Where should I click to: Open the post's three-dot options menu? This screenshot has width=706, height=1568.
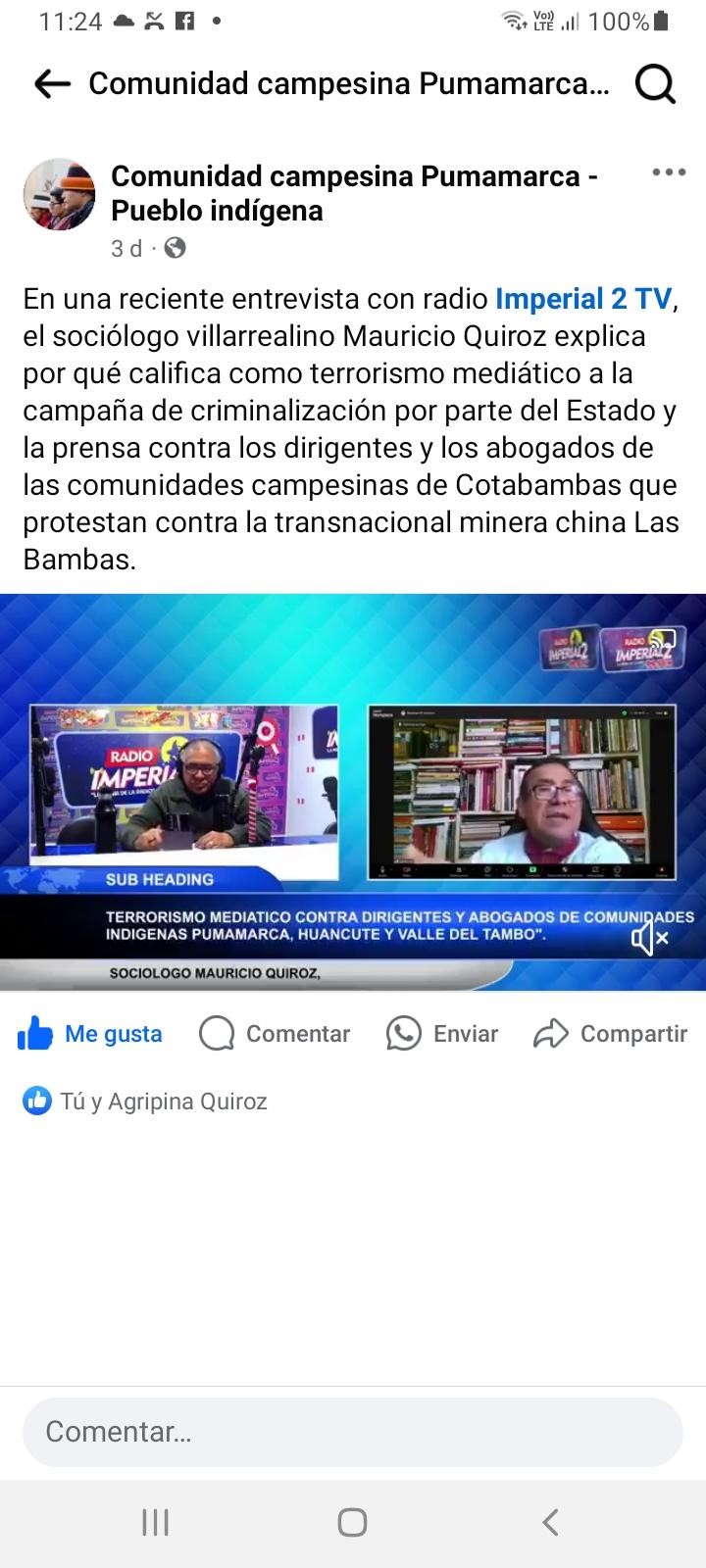pos(669,172)
